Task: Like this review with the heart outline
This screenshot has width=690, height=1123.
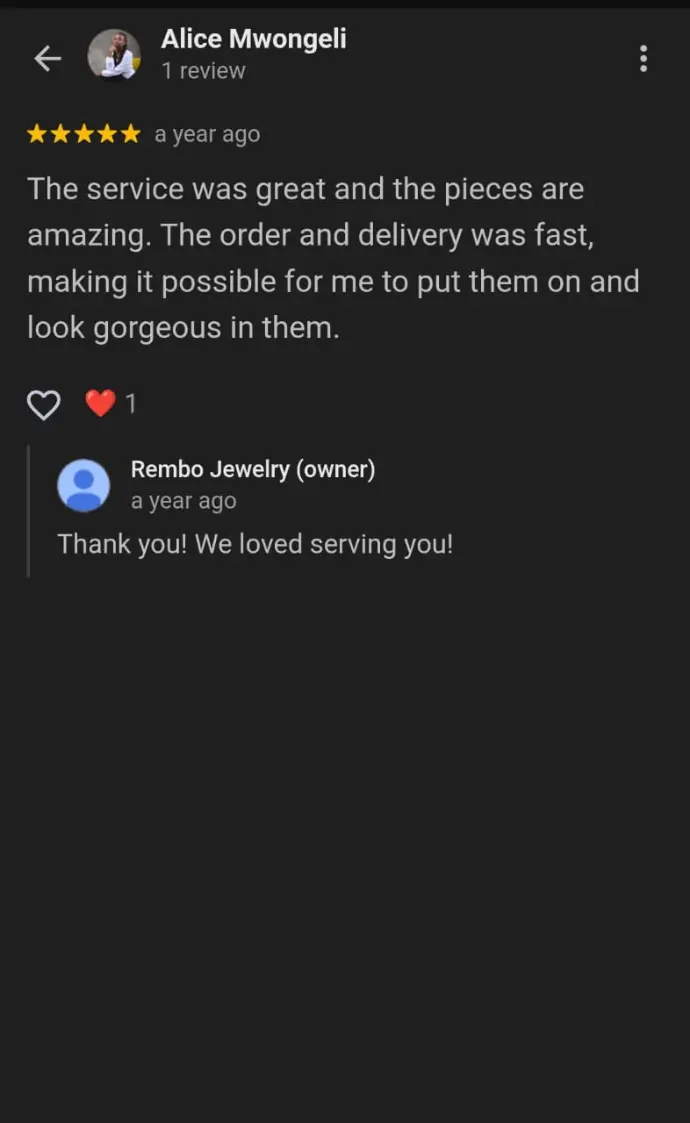Action: (x=43, y=404)
